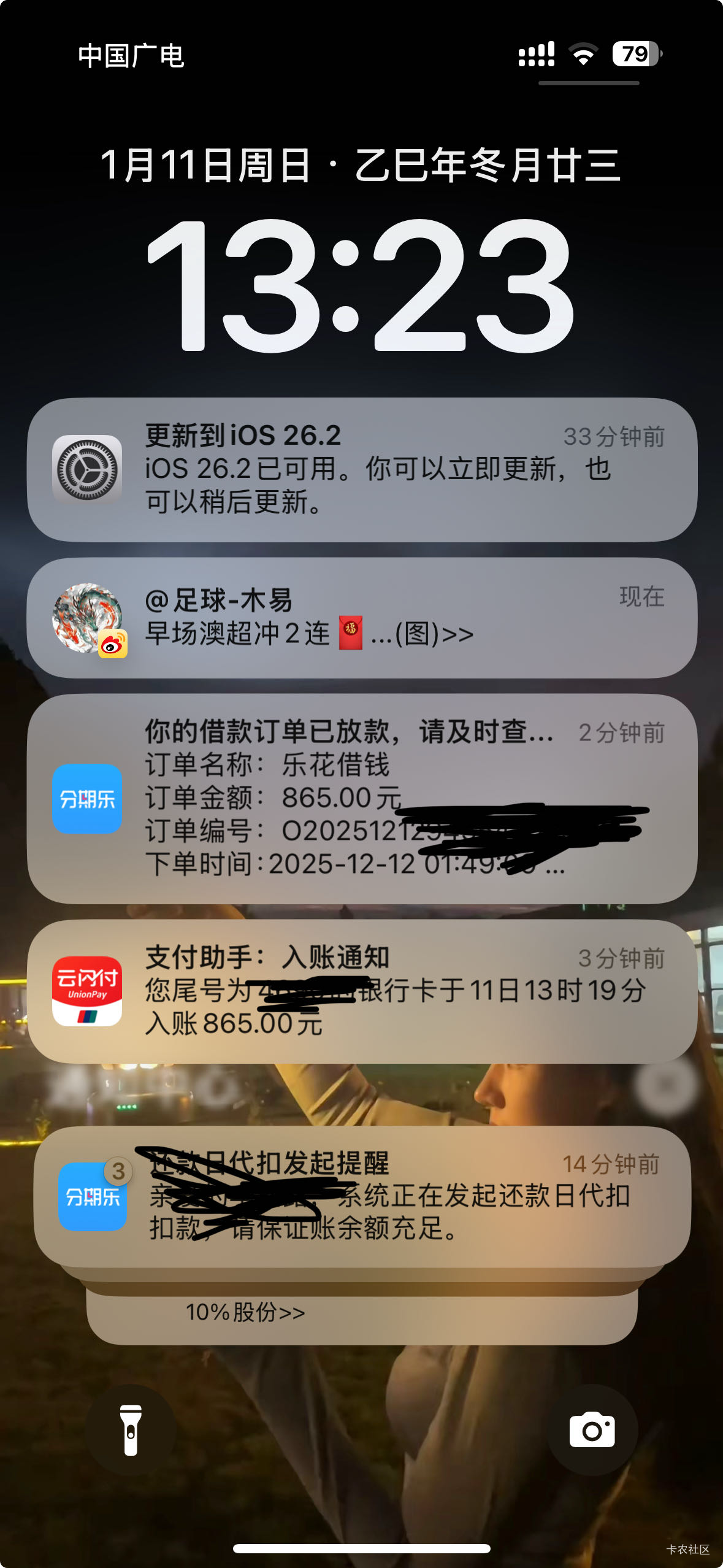Launch the camera from lock screen
The height and width of the screenshot is (1568, 723).
592,1430
